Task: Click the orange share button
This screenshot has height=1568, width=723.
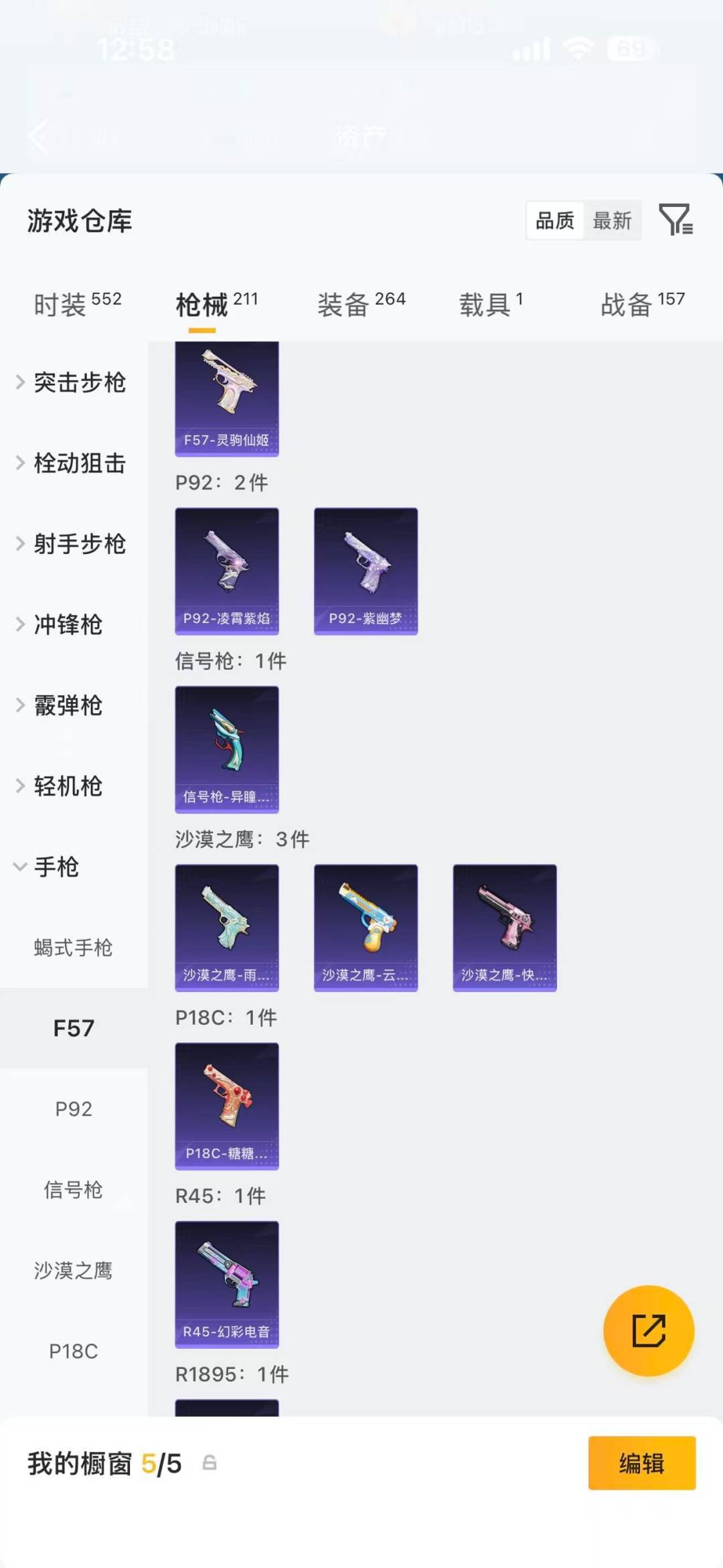Action: [648, 1332]
